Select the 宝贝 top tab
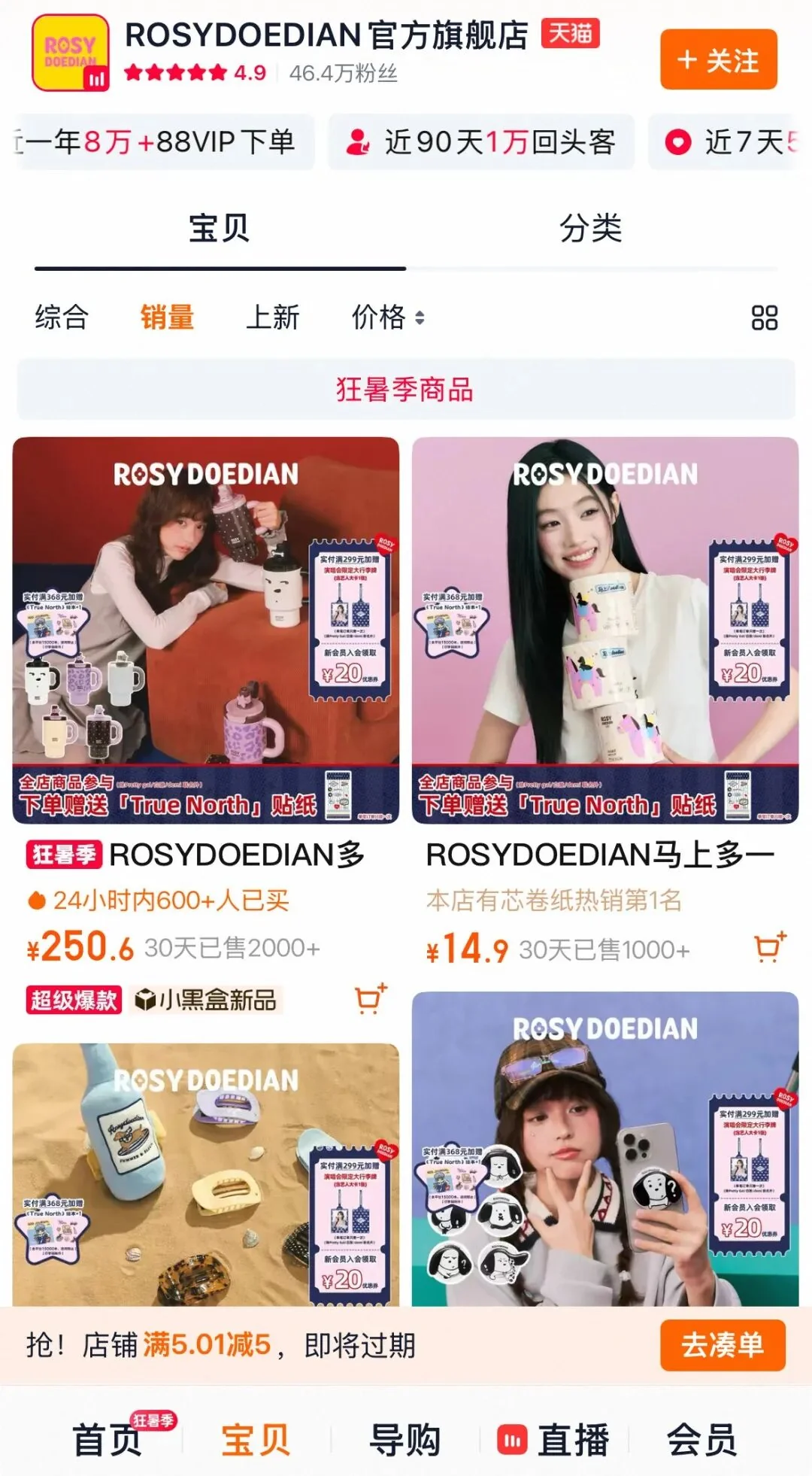The width and height of the screenshot is (812, 1476). tap(219, 228)
